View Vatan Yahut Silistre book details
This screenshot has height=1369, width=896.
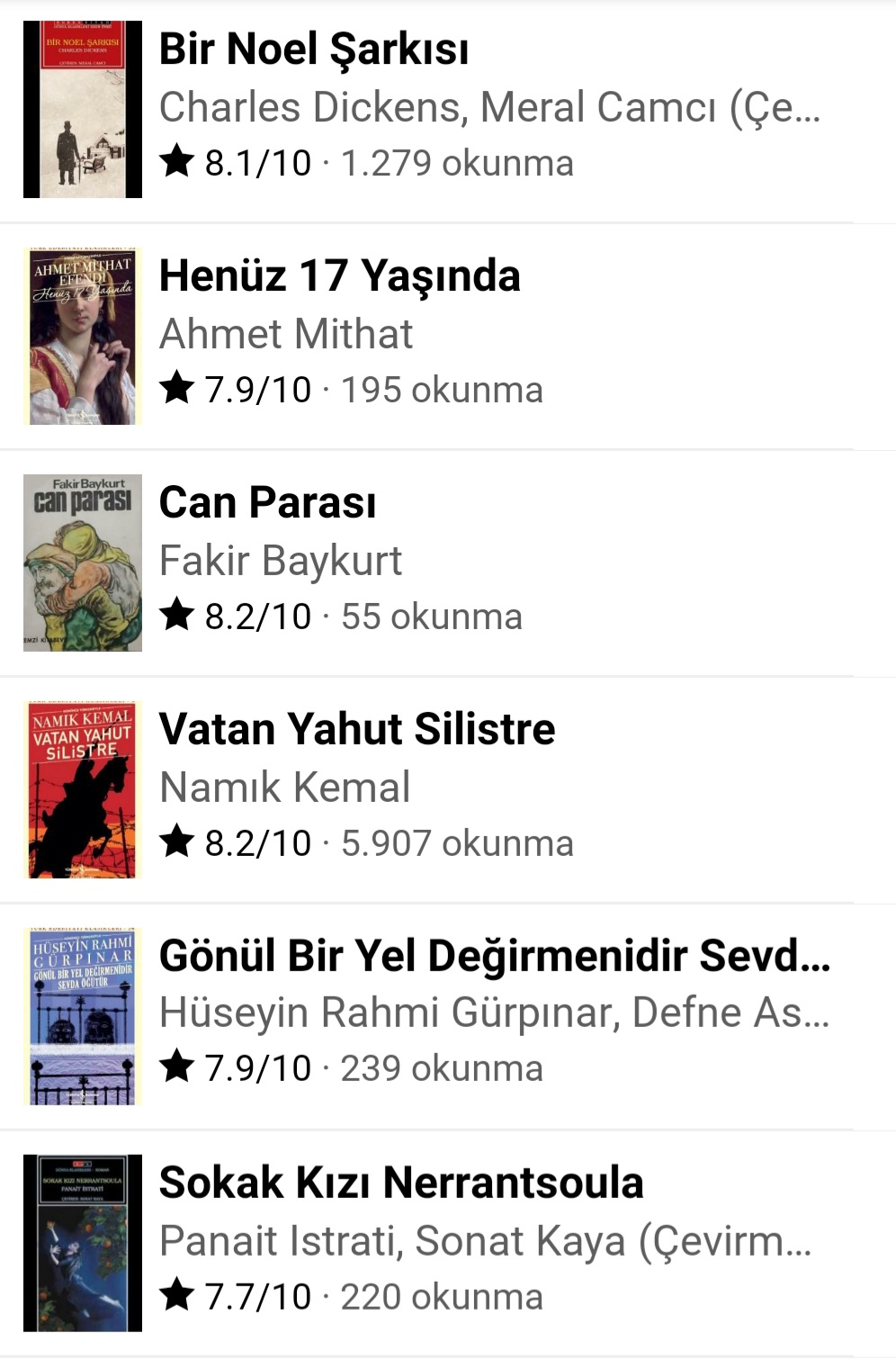357,729
